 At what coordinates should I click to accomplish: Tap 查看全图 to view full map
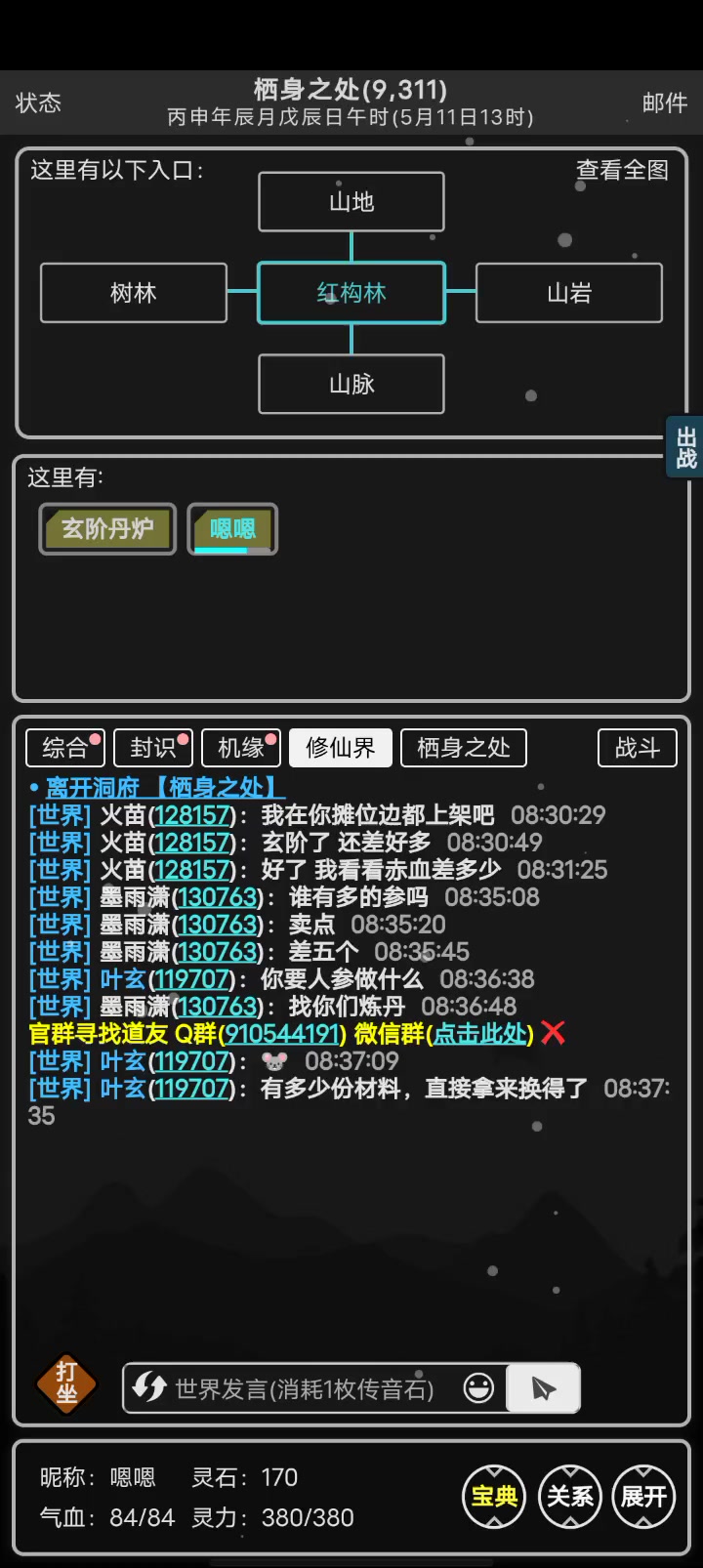[x=622, y=170]
